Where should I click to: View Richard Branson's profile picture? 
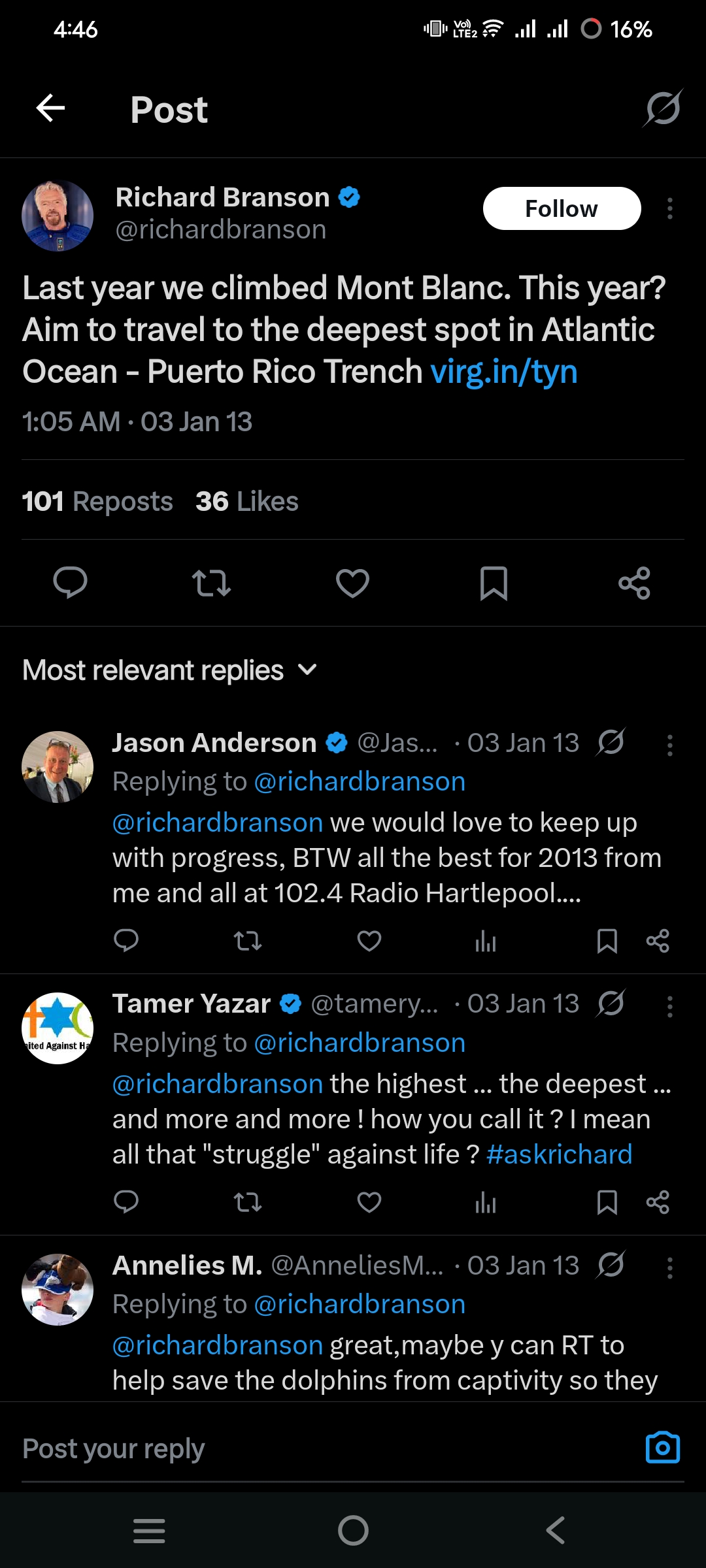pos(58,216)
